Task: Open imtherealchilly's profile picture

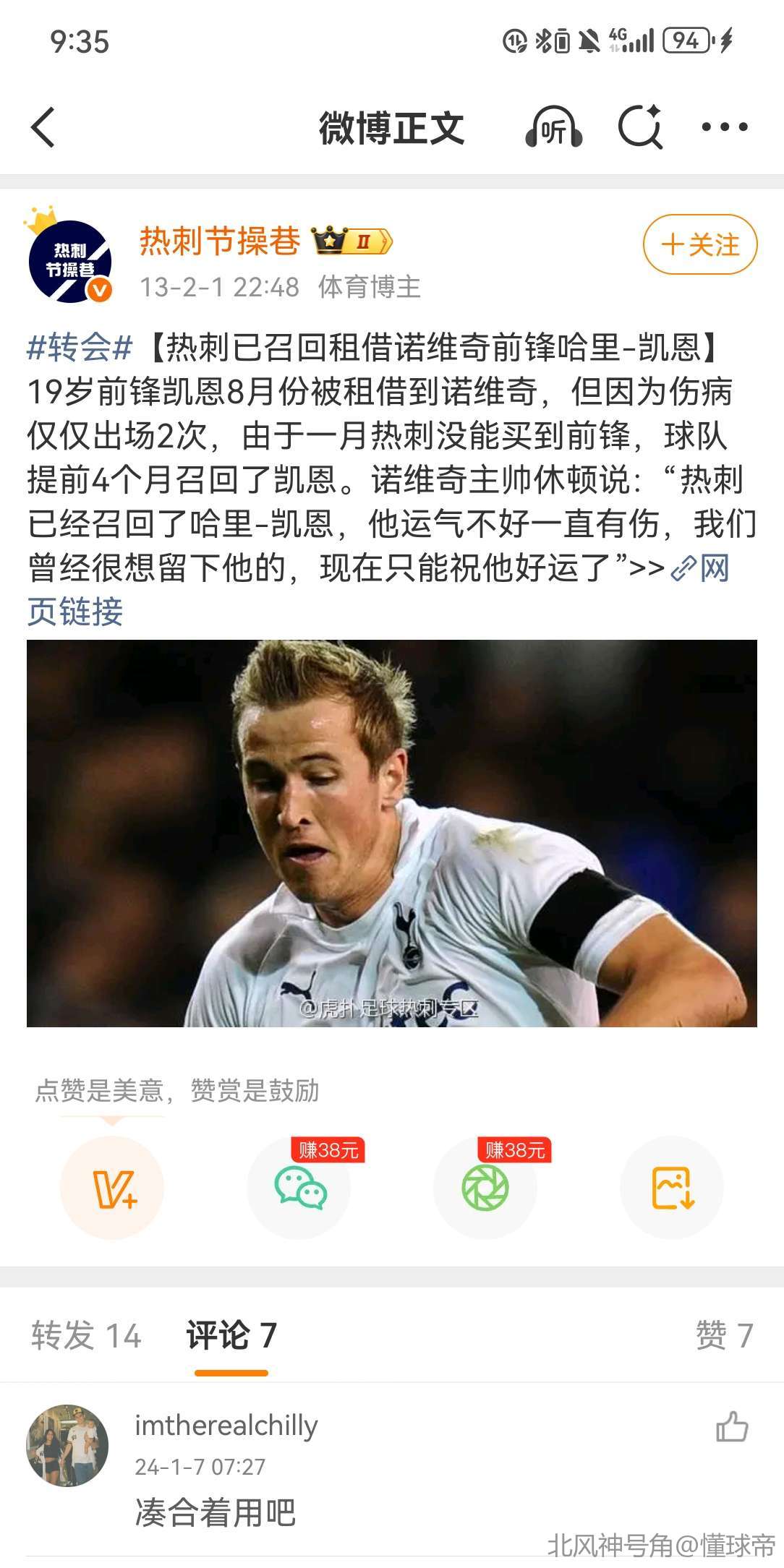Action: [x=67, y=1446]
